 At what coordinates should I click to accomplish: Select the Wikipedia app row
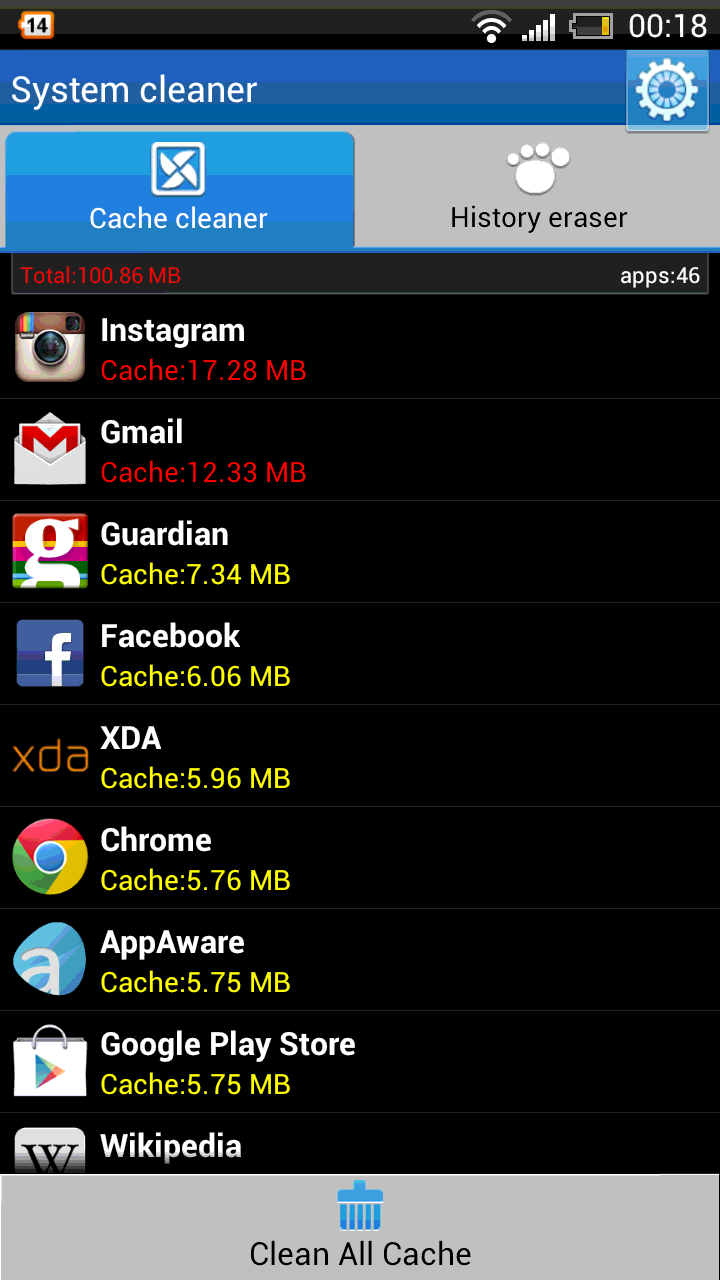pos(360,1144)
